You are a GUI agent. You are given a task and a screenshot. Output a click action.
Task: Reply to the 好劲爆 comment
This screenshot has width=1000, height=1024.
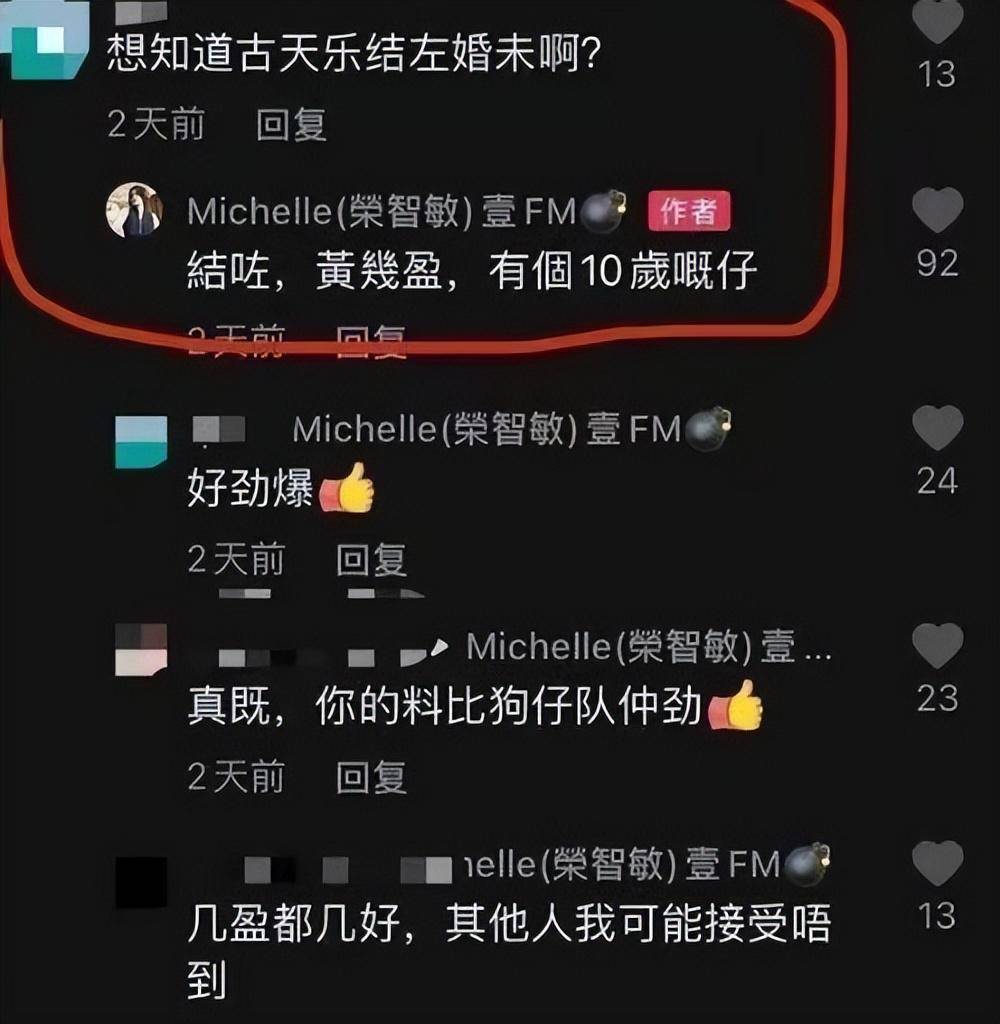click(371, 560)
